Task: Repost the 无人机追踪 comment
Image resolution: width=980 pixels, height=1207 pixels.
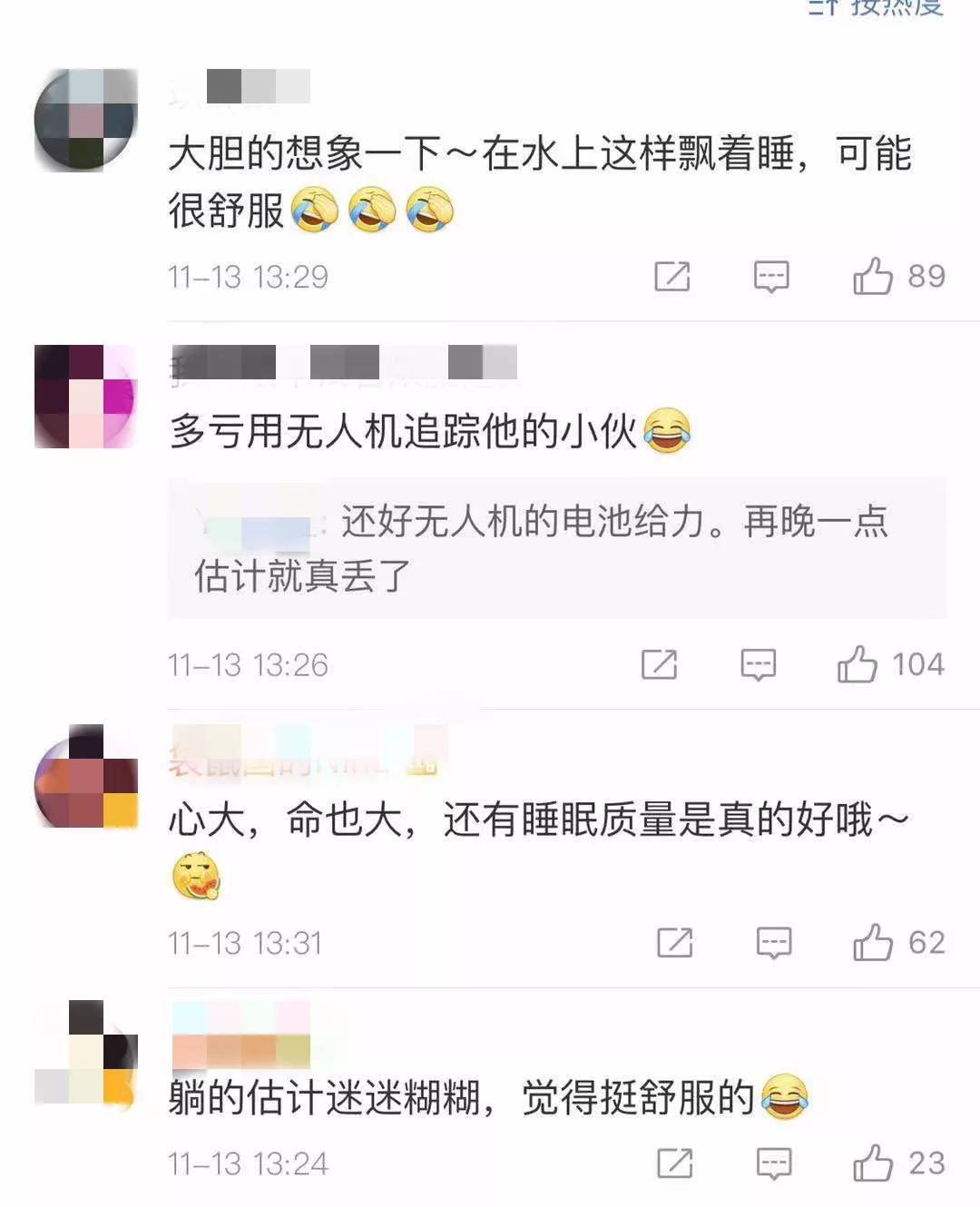Action: pyautogui.click(x=660, y=664)
